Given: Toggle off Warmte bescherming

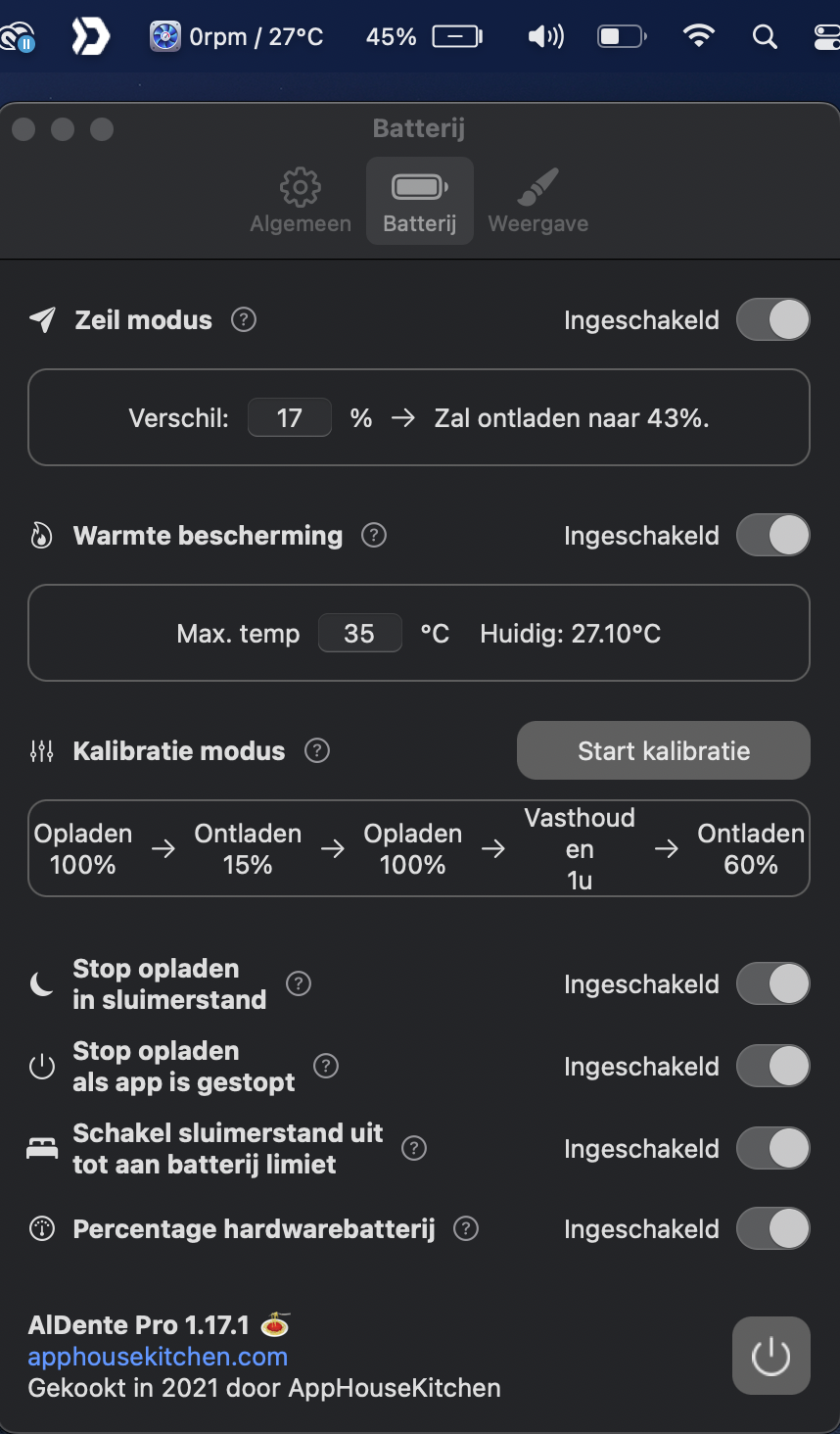Looking at the screenshot, I should click(772, 535).
